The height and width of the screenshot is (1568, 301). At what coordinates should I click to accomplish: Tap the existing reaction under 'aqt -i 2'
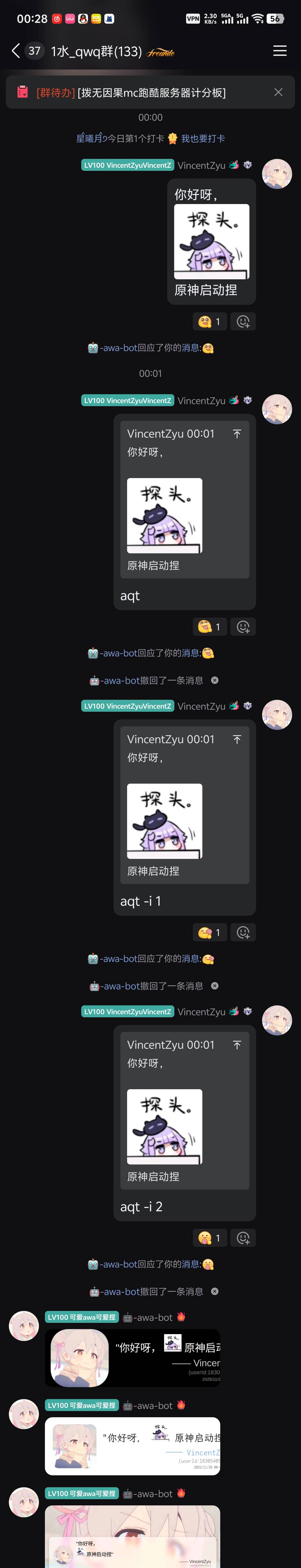click(x=210, y=1238)
